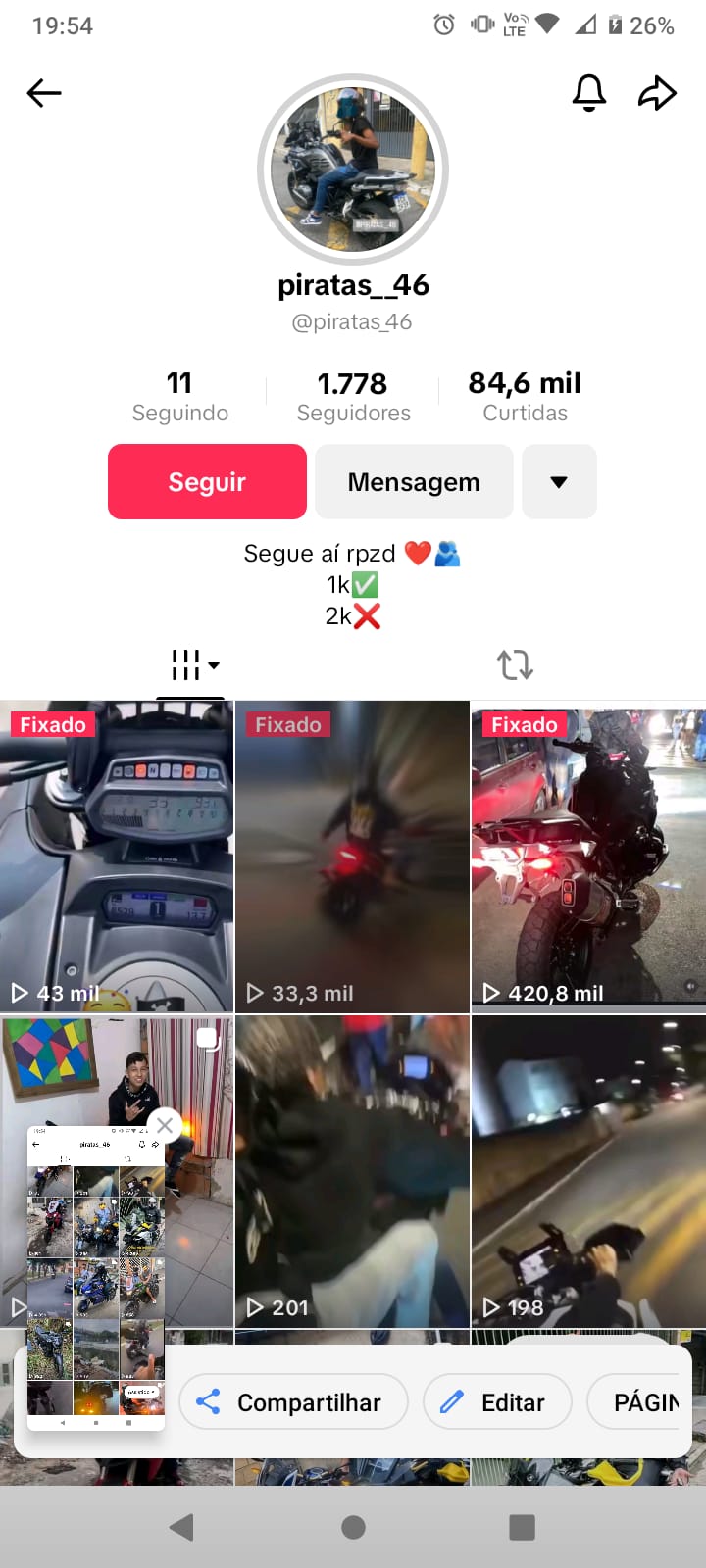The image size is (706, 1568).
Task: View the 11 Seguindo list
Action: click(179, 396)
